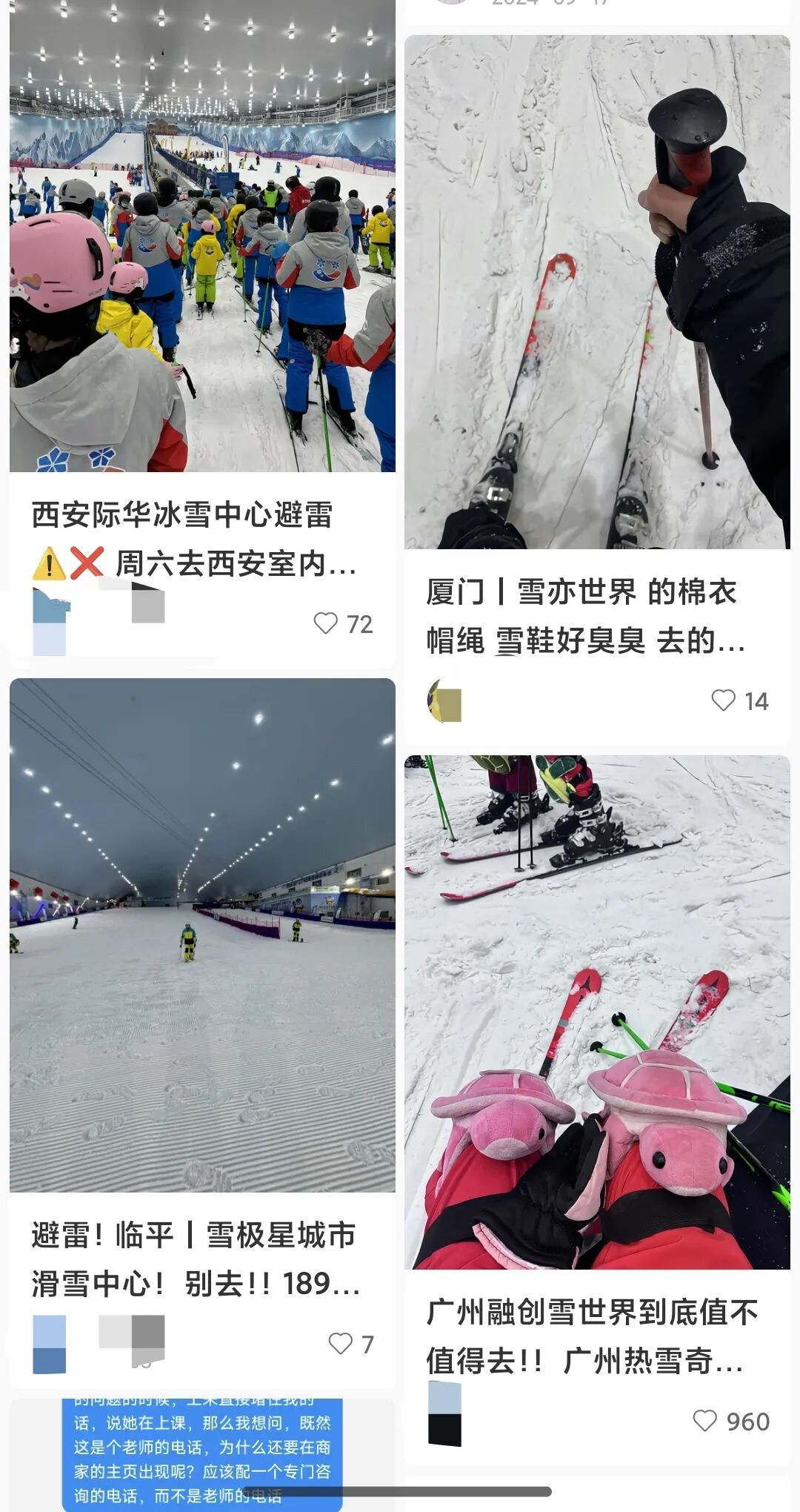Click the avatar of the 厦门雪亦世界 post author
Image resolution: width=800 pixels, height=1512 pixels.
point(442,704)
